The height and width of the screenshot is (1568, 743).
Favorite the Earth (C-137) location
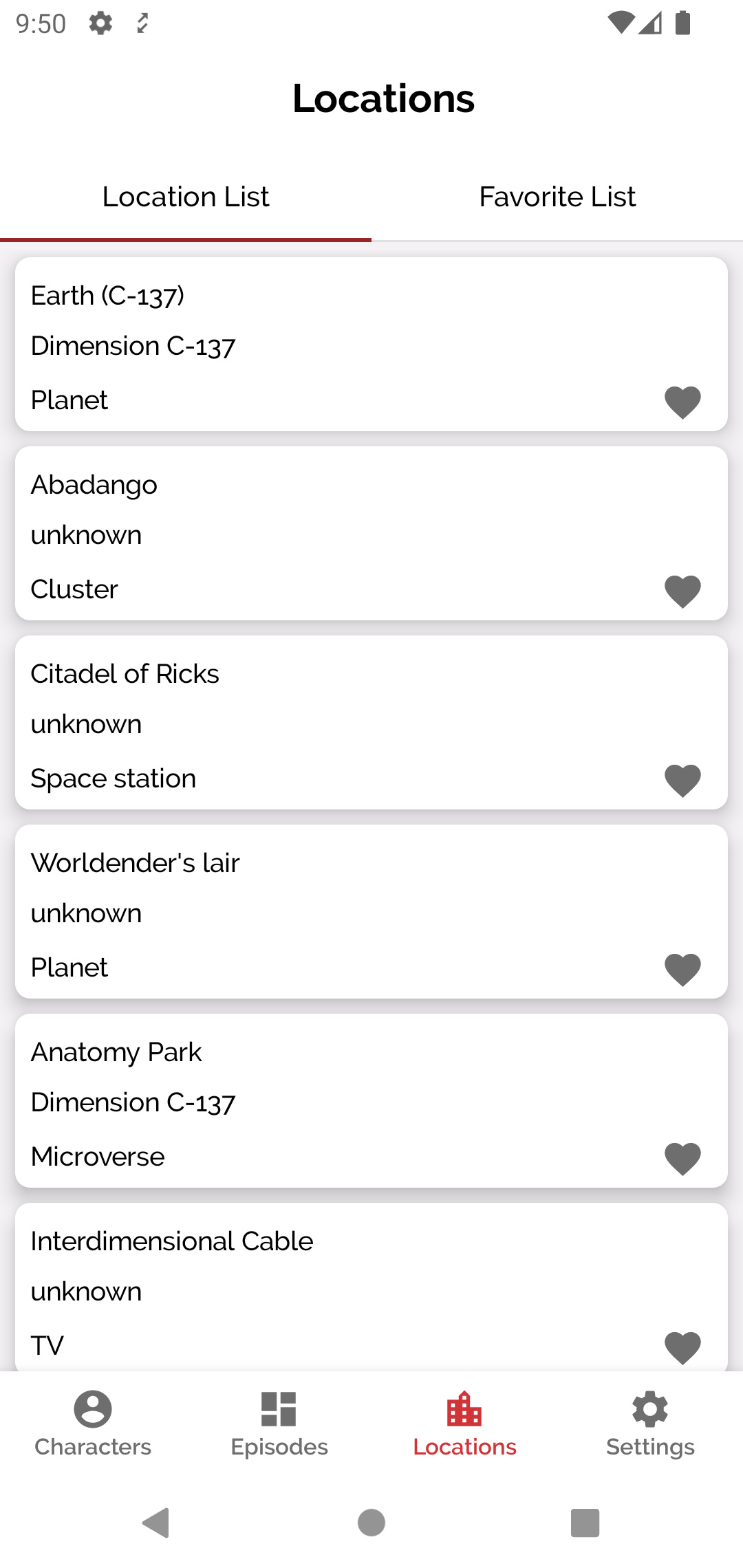(682, 402)
